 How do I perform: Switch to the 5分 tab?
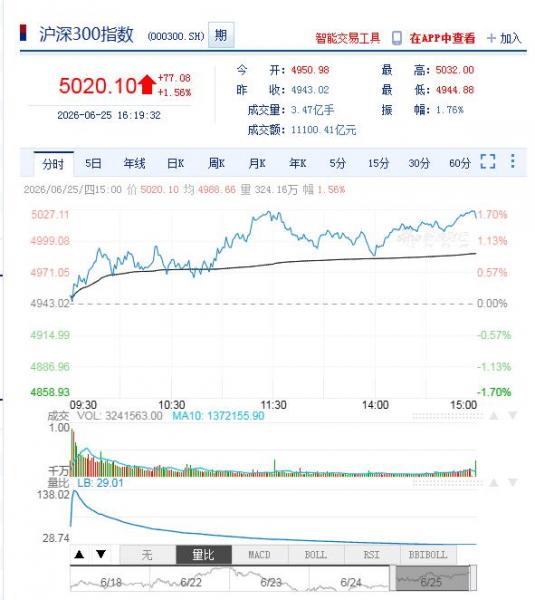(338, 164)
